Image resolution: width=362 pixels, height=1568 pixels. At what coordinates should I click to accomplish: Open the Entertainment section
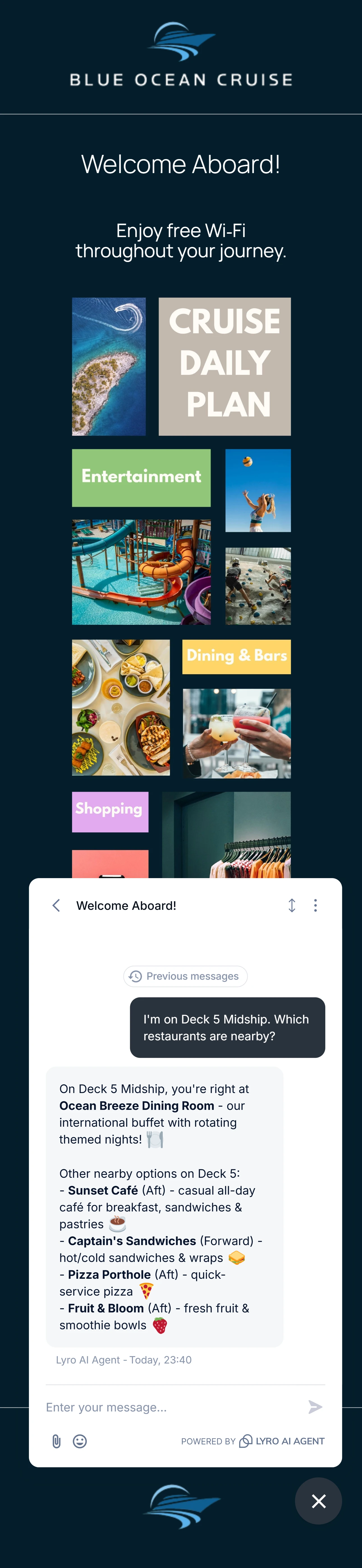point(141,477)
